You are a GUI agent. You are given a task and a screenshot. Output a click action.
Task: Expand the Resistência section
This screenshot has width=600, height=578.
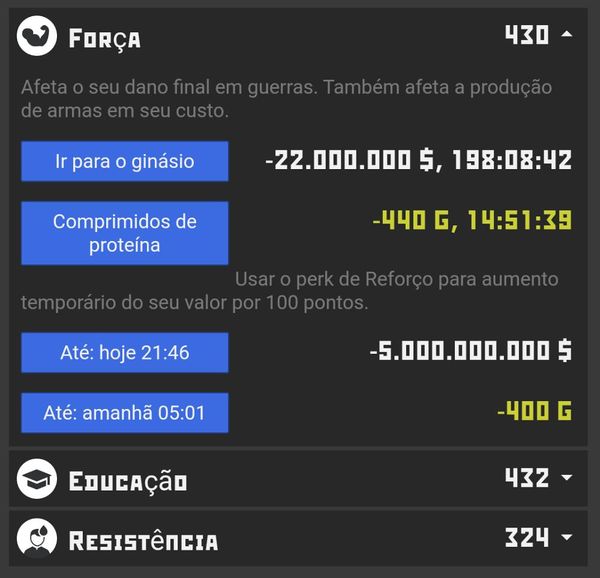(567, 539)
